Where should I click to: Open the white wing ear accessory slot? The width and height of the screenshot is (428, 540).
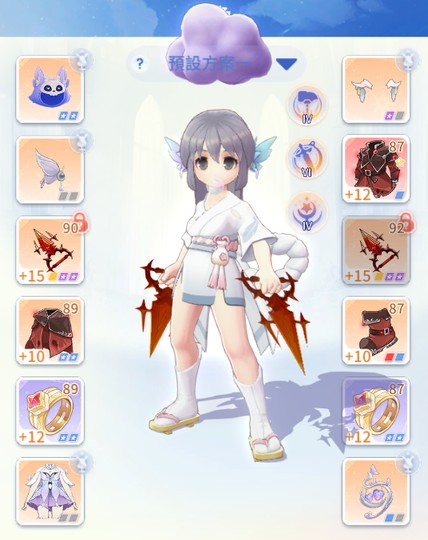coord(376,90)
